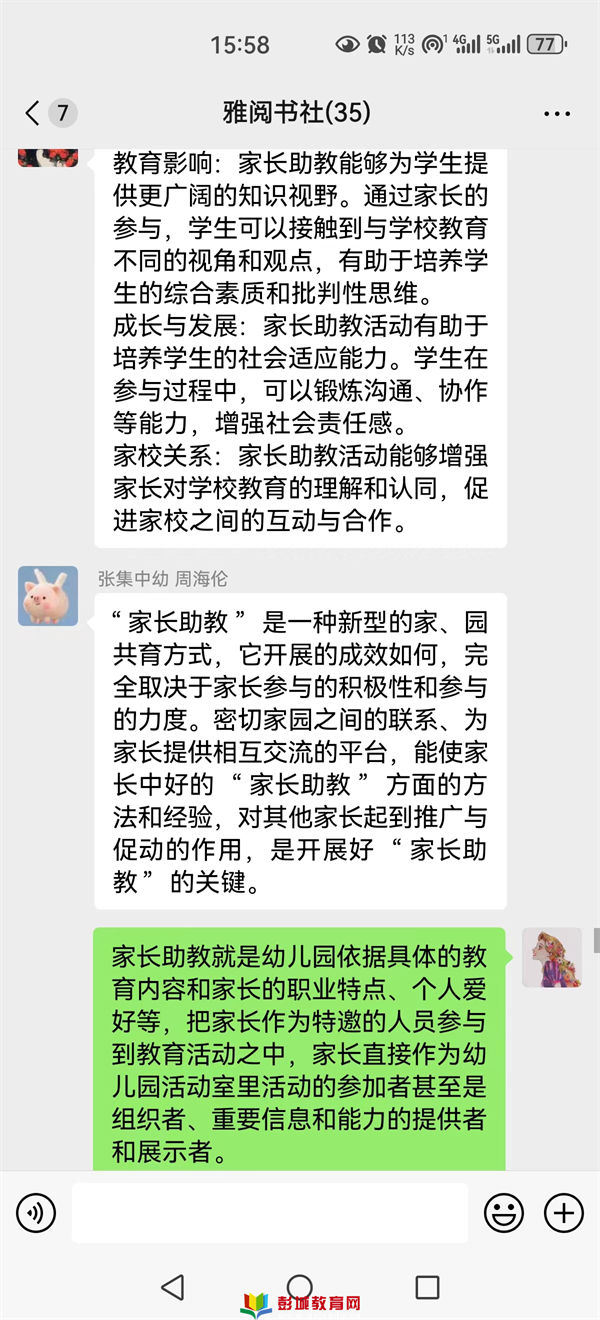Screen dimensions: 600x1320
Task: Open the emoji picker
Action: point(504,1213)
